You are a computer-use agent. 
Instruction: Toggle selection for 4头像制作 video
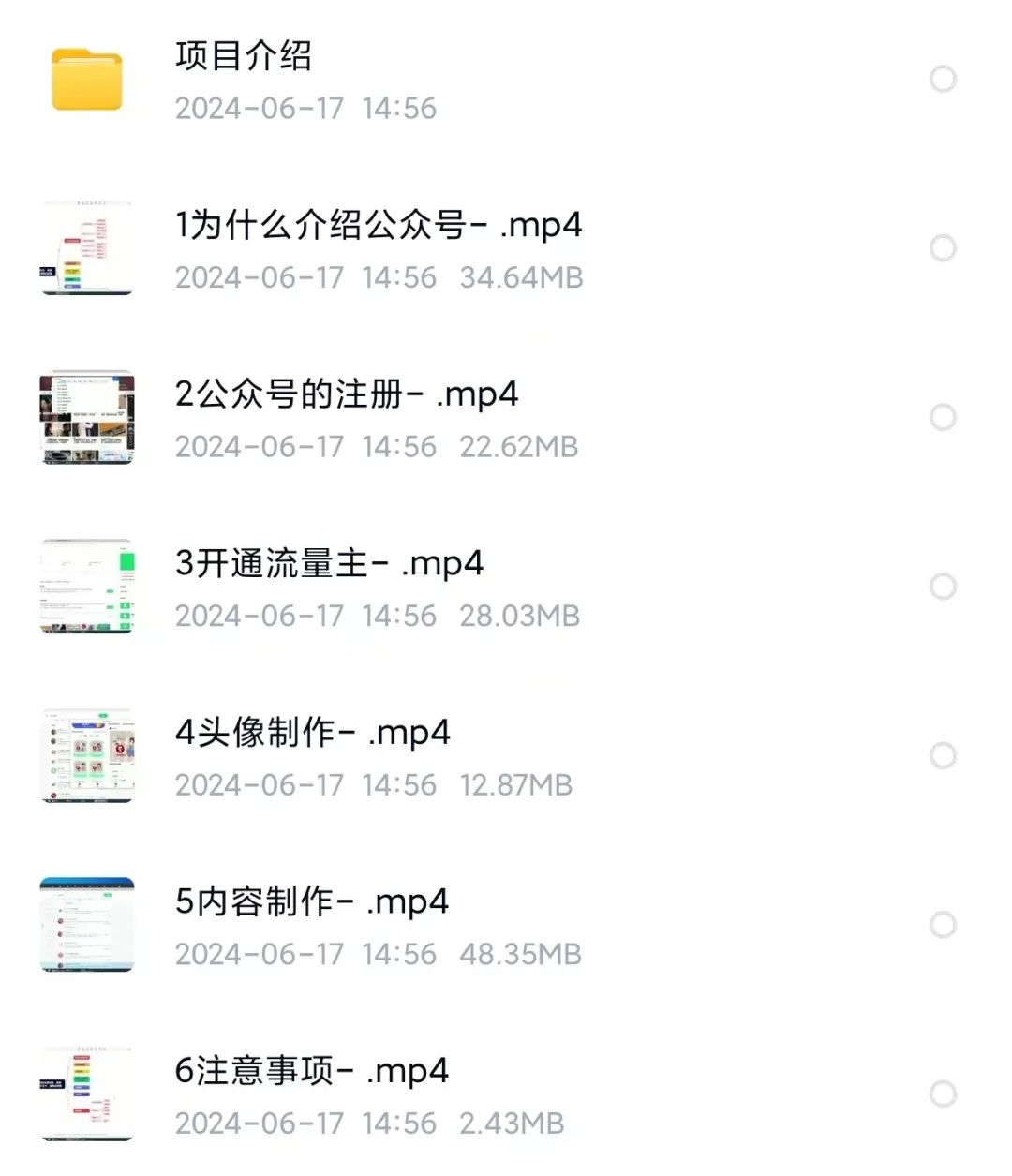pyautogui.click(x=941, y=756)
